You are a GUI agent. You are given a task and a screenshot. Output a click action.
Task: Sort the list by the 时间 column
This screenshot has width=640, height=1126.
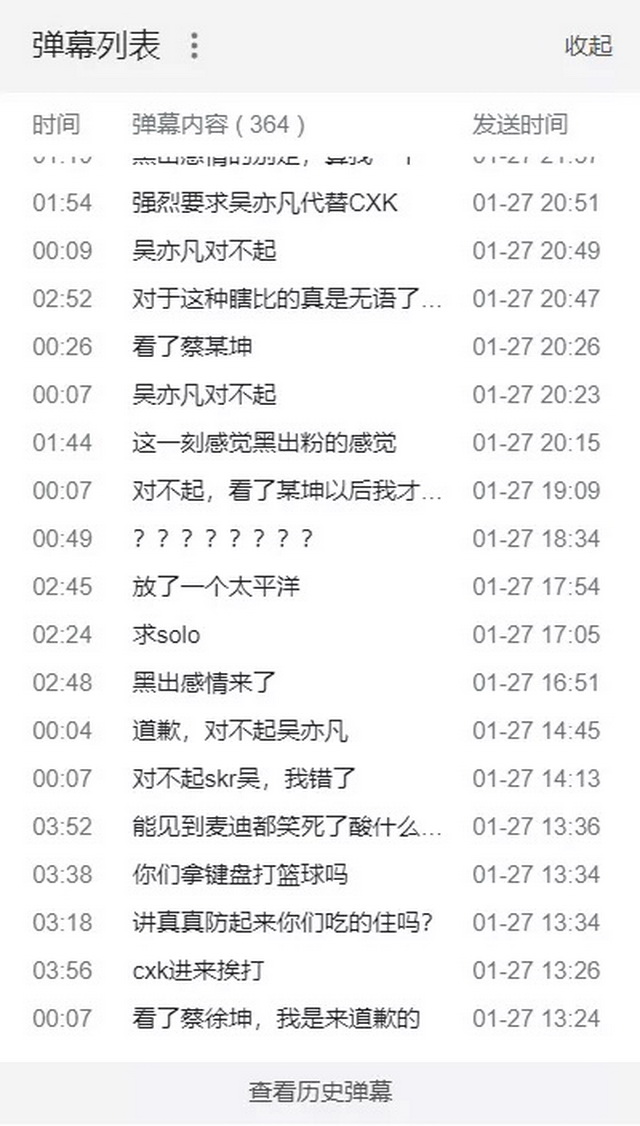[56, 124]
